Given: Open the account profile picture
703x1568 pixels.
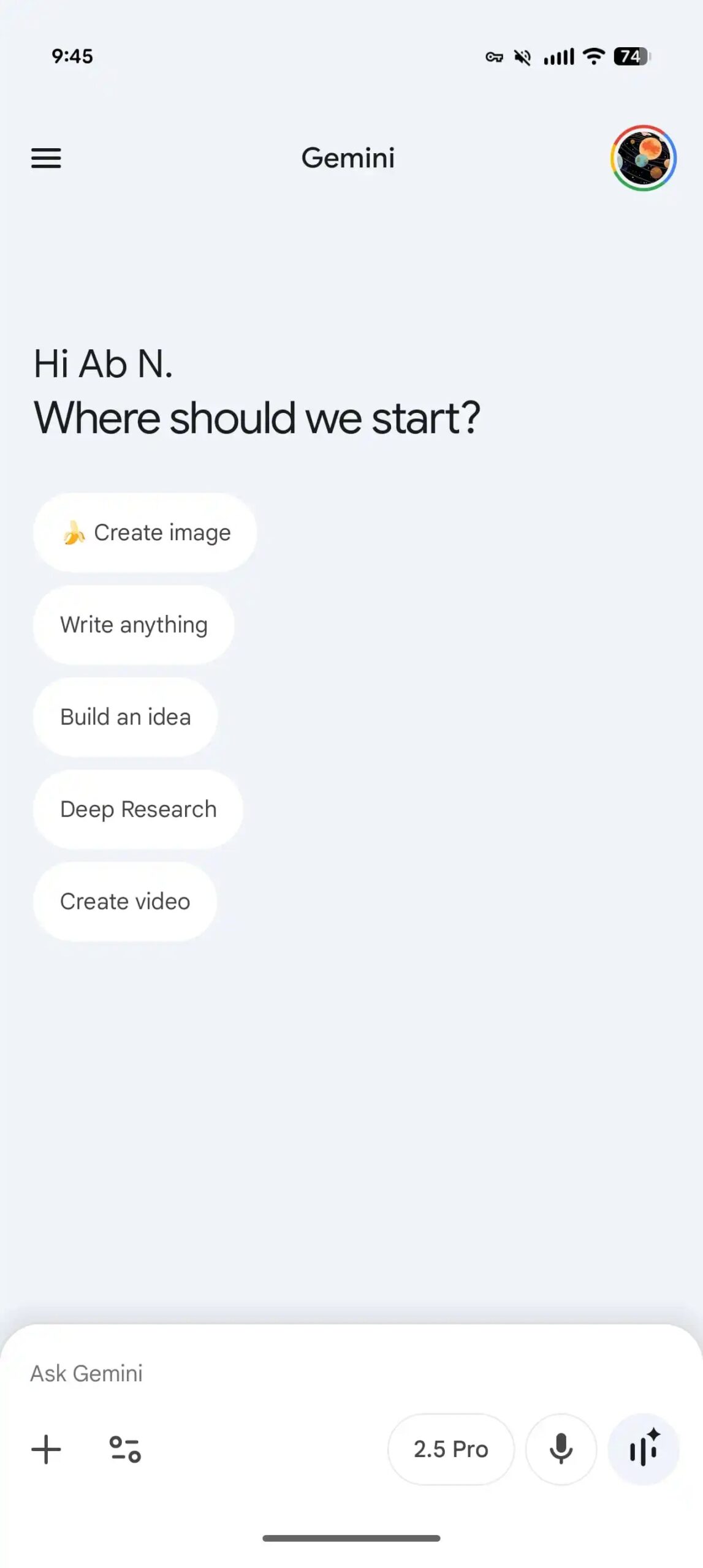Looking at the screenshot, I should [x=642, y=158].
